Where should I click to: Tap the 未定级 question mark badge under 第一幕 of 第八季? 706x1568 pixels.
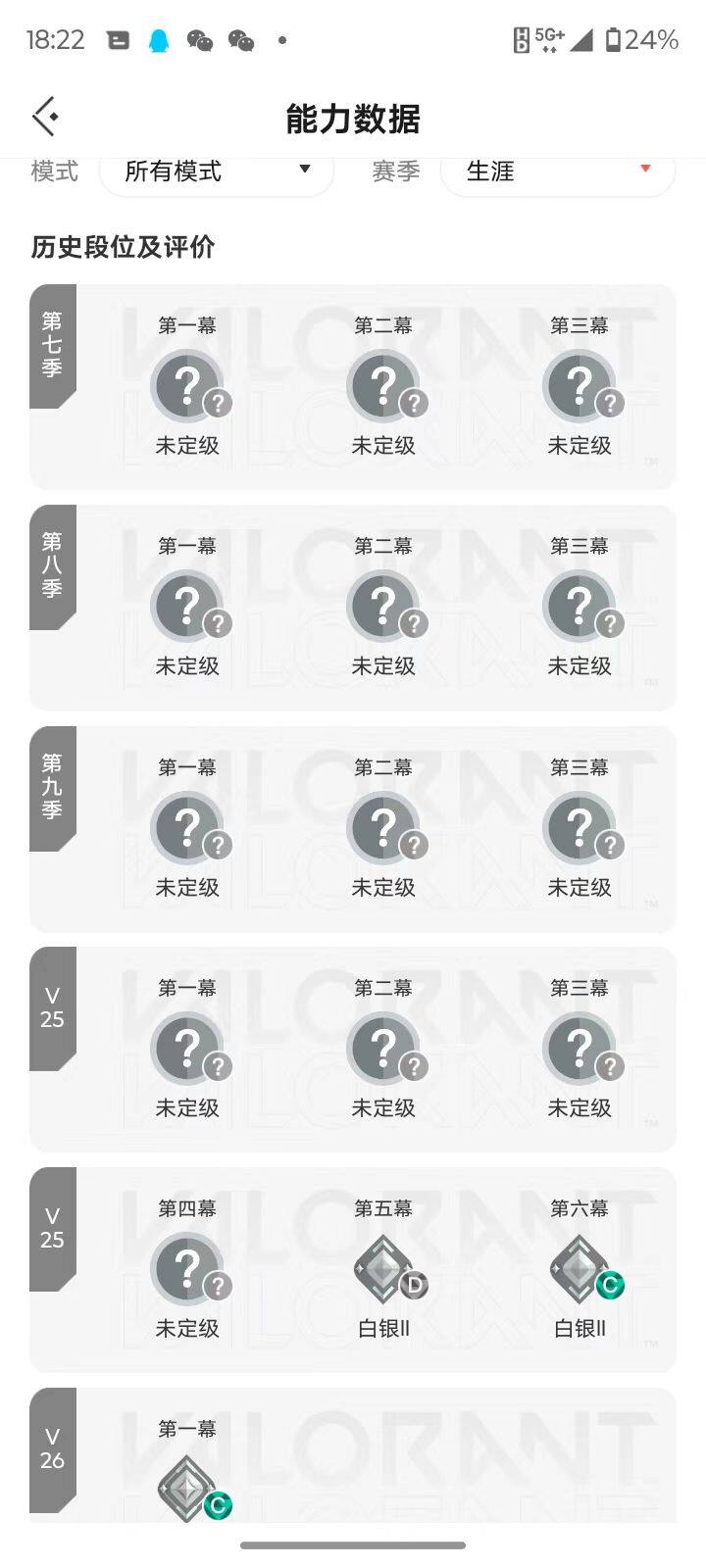click(x=188, y=606)
